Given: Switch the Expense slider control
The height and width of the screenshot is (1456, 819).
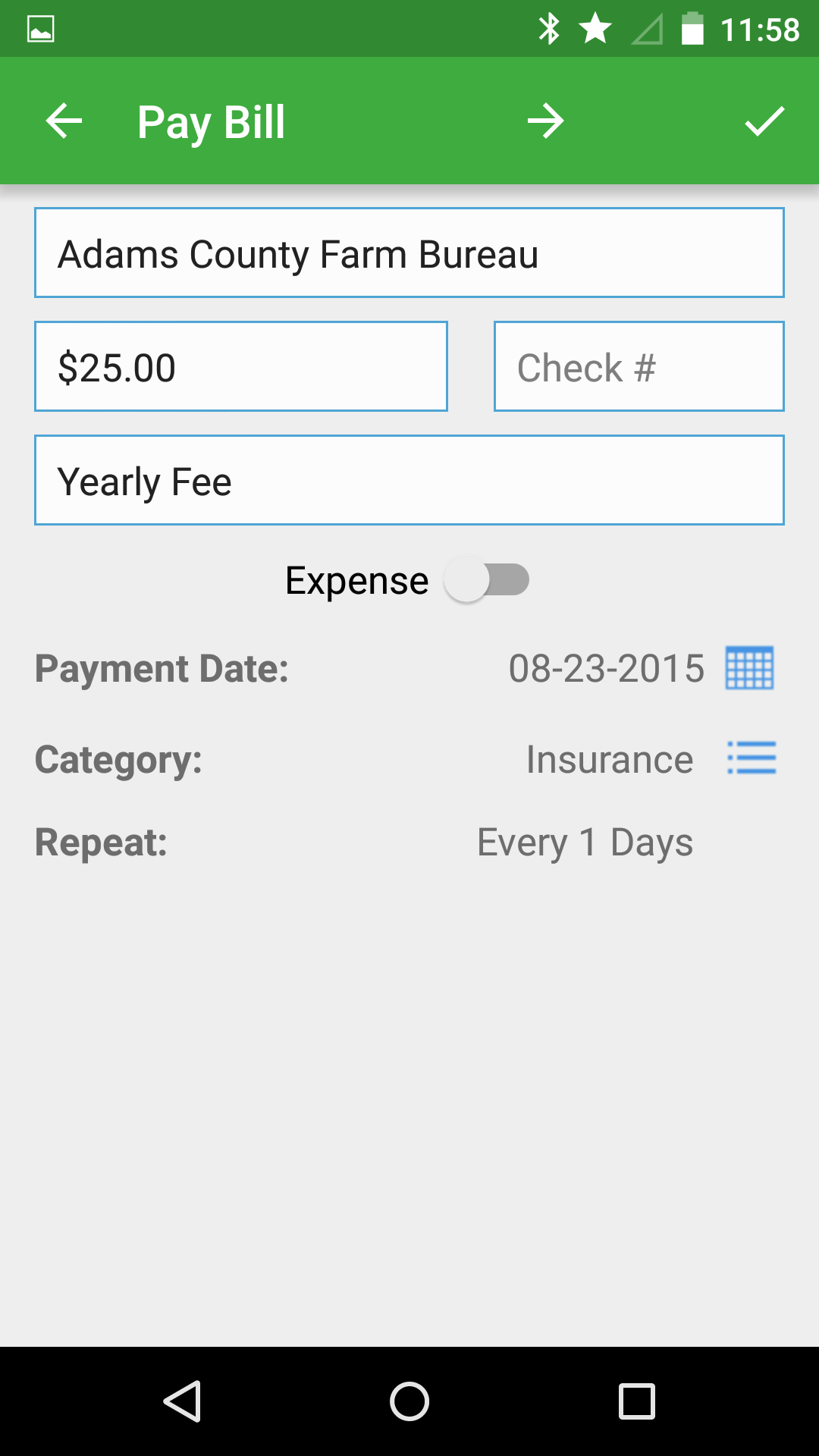Looking at the screenshot, I should click(x=487, y=579).
